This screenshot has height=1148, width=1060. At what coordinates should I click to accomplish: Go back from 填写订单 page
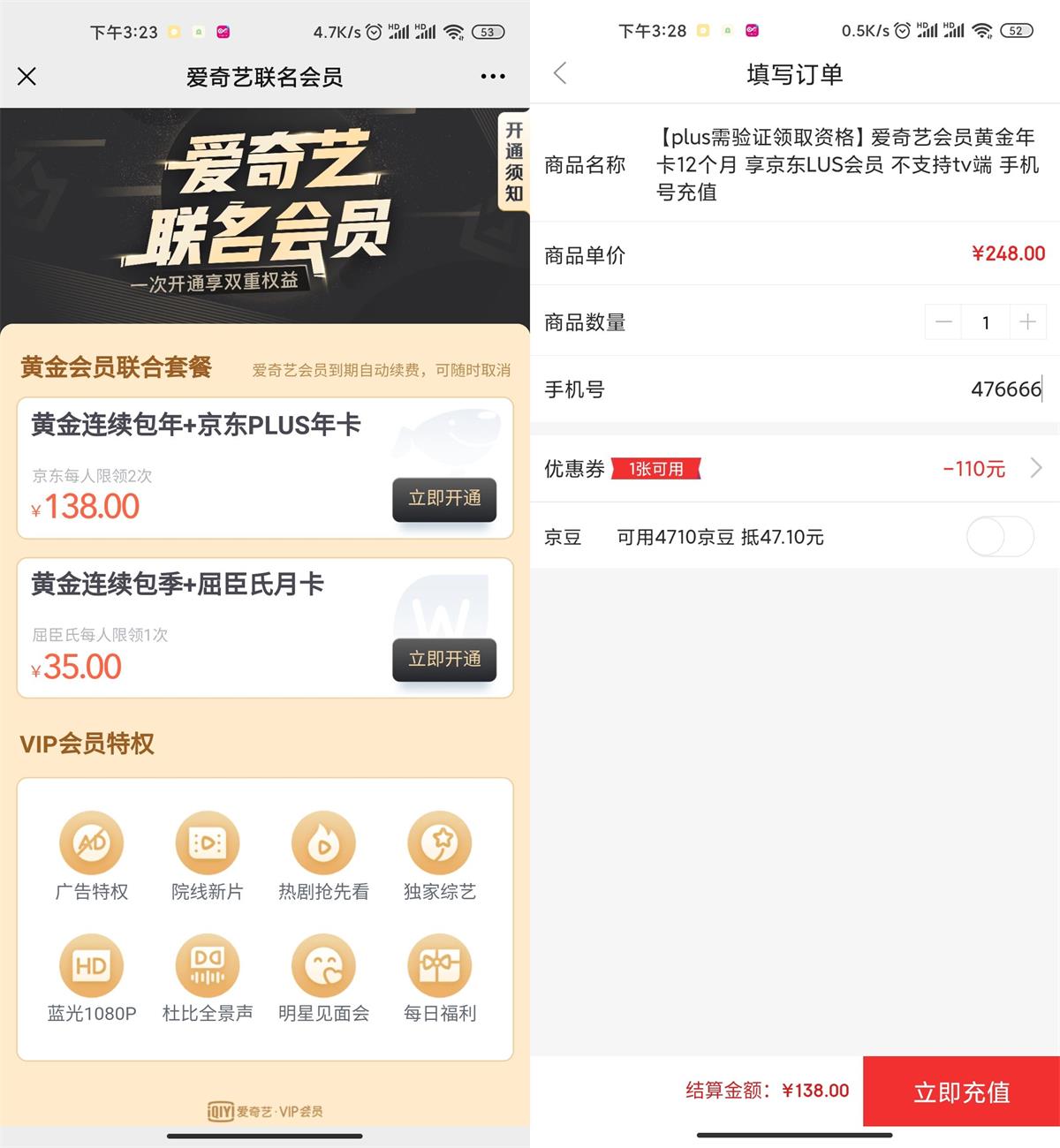[560, 73]
